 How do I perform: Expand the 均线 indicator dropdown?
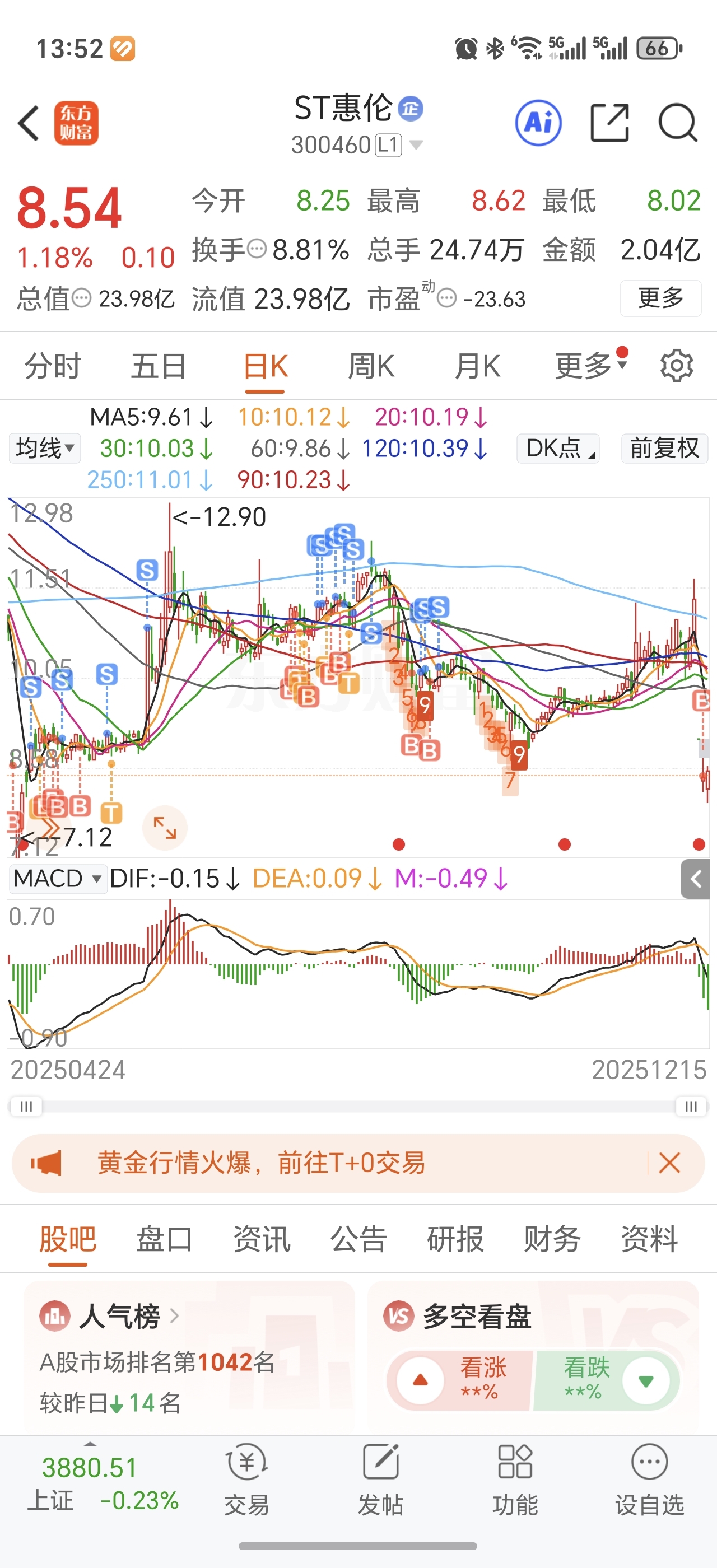click(x=44, y=449)
